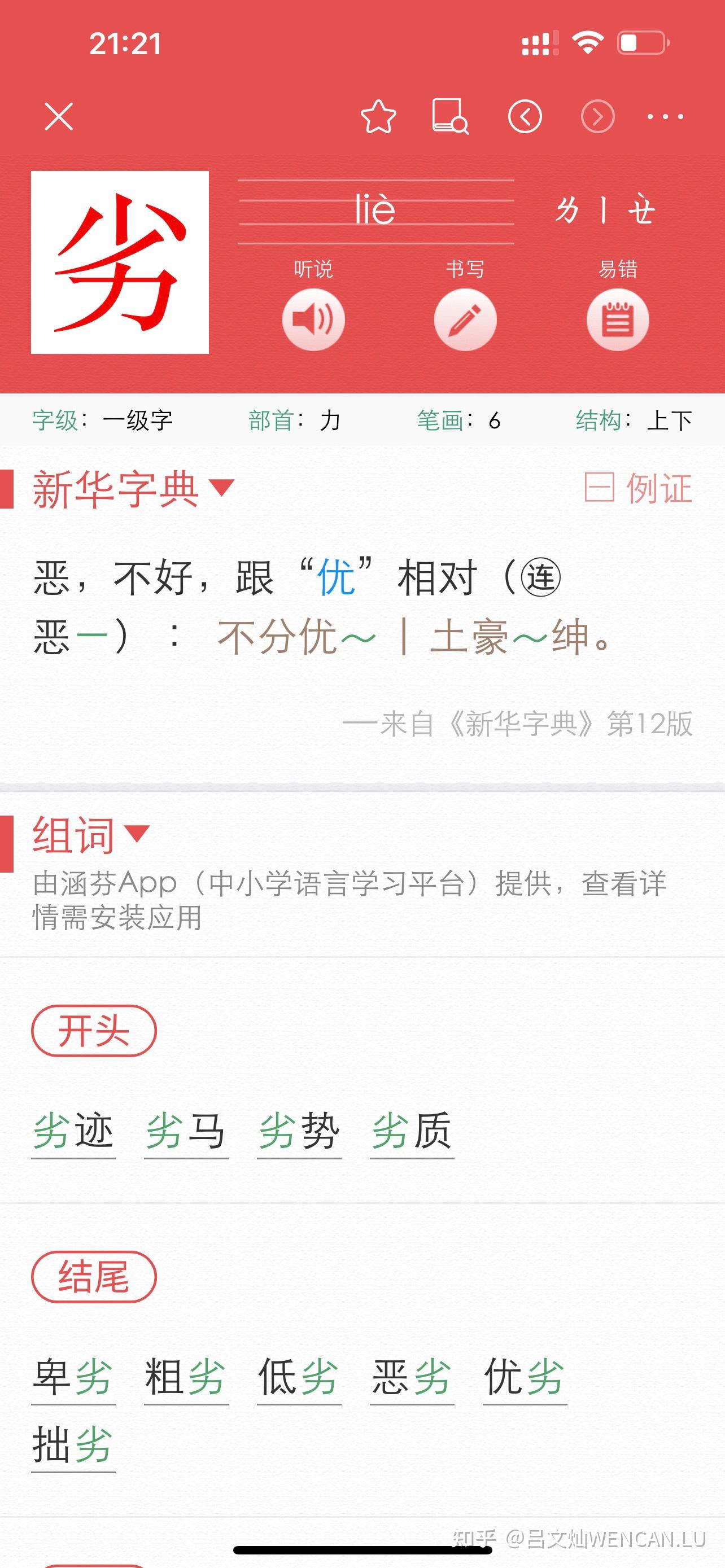The image size is (725, 1568).
Task: Tap the red character card showing 劣
Action: [119, 262]
